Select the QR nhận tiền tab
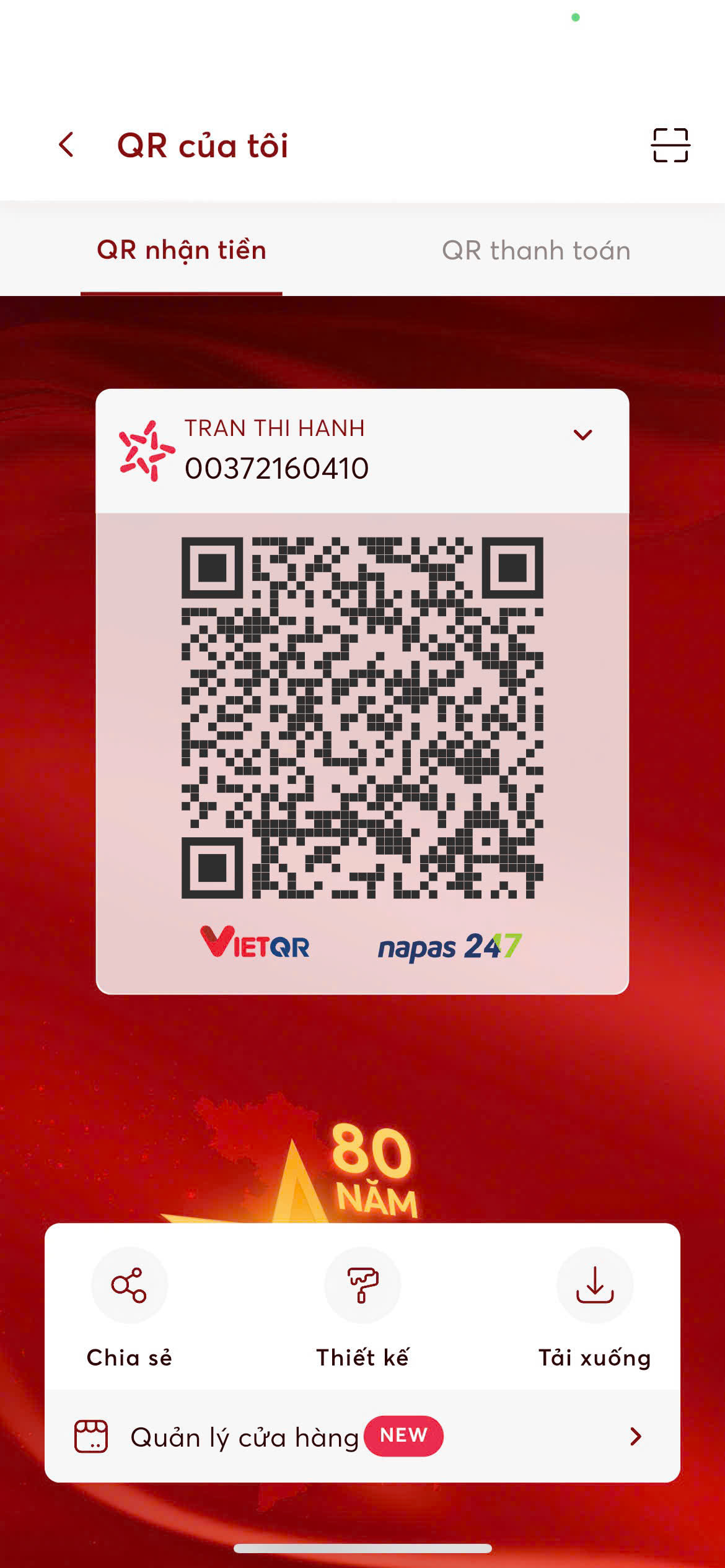The width and height of the screenshot is (725, 1568). tap(182, 251)
